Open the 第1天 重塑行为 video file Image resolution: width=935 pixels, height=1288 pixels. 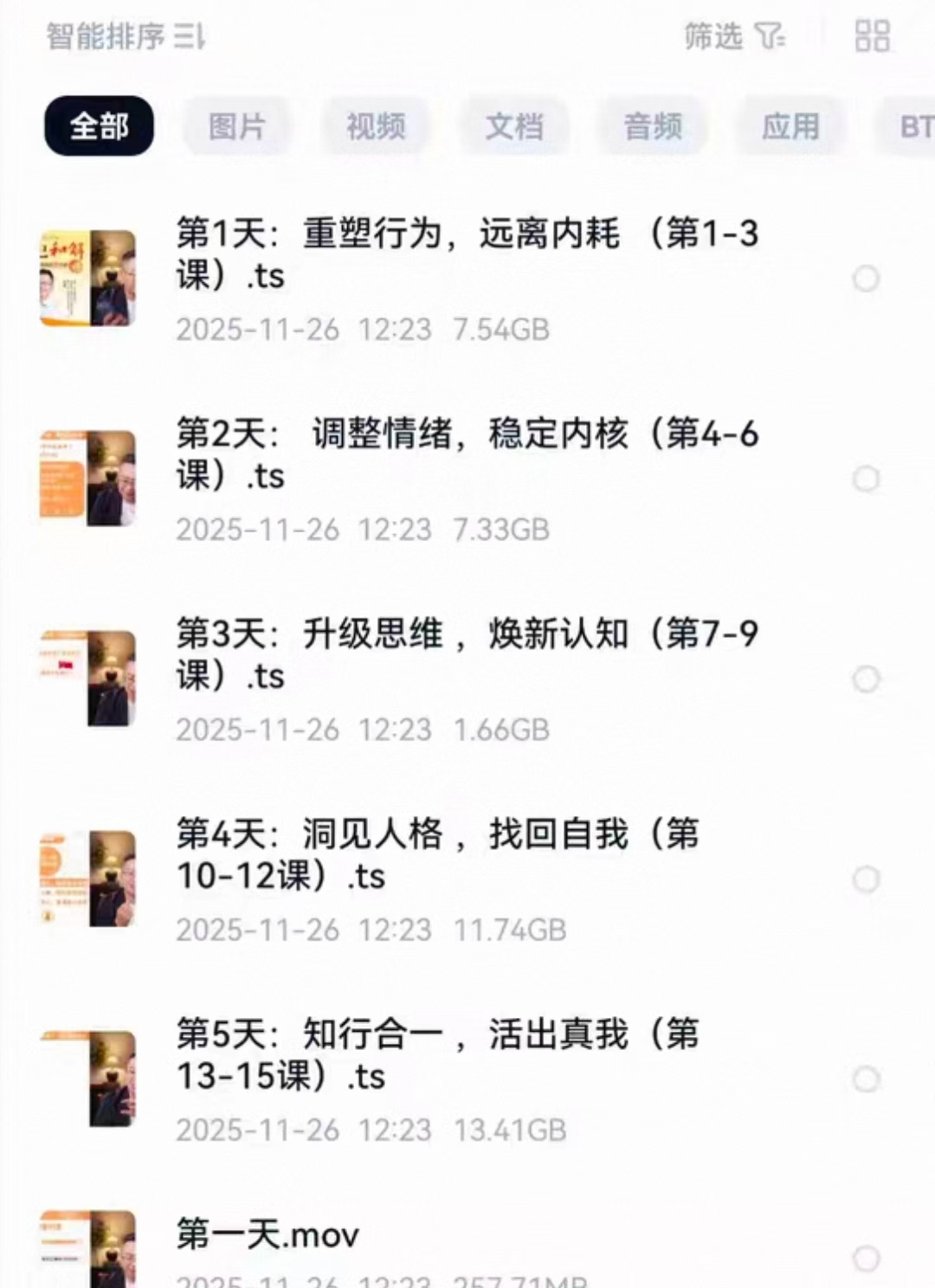pyautogui.click(x=467, y=254)
